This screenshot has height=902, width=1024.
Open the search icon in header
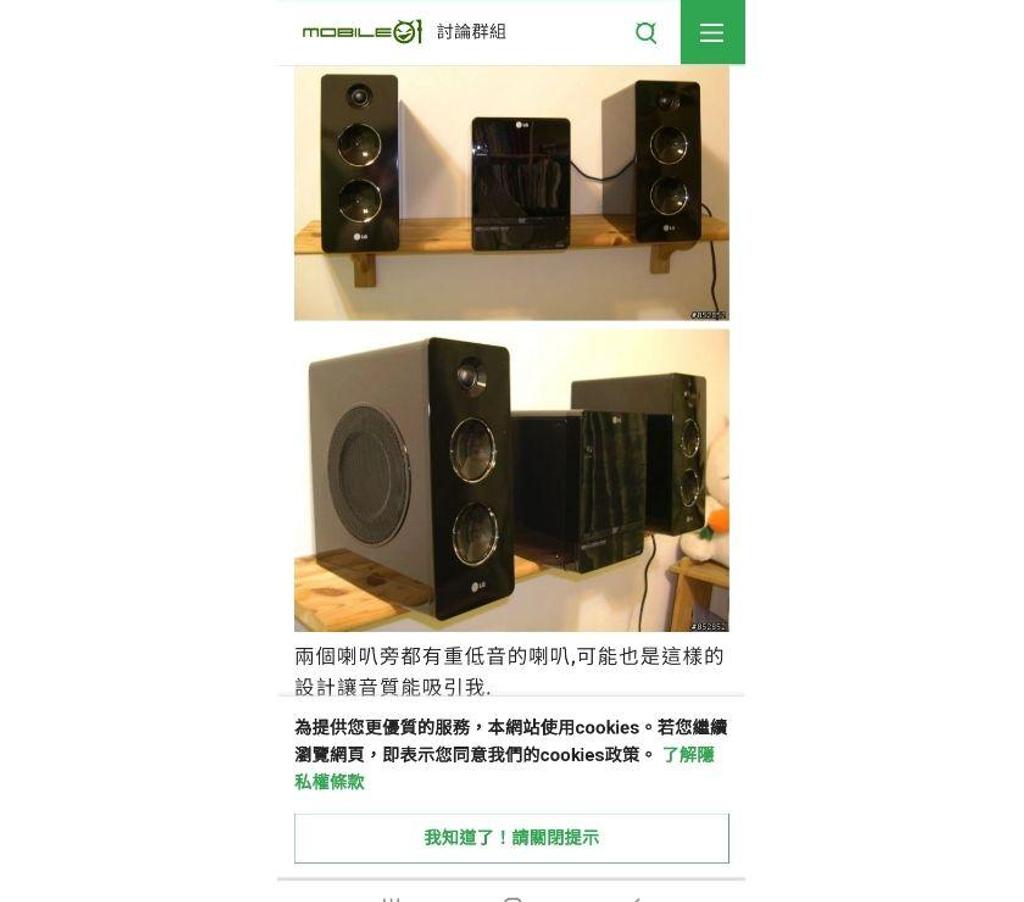pyautogui.click(x=646, y=33)
